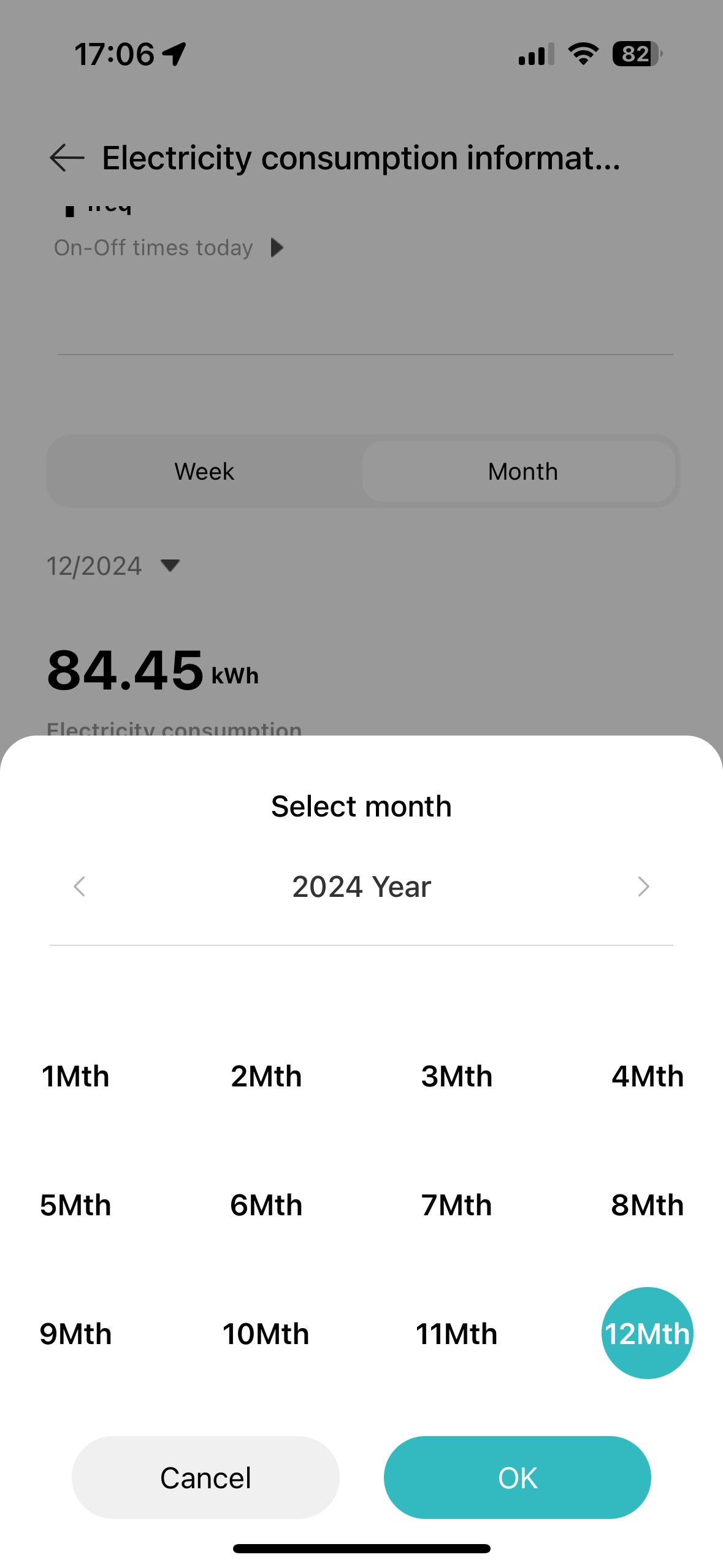Select 4Mth in the month grid
This screenshot has height=1568, width=723.
click(647, 1077)
